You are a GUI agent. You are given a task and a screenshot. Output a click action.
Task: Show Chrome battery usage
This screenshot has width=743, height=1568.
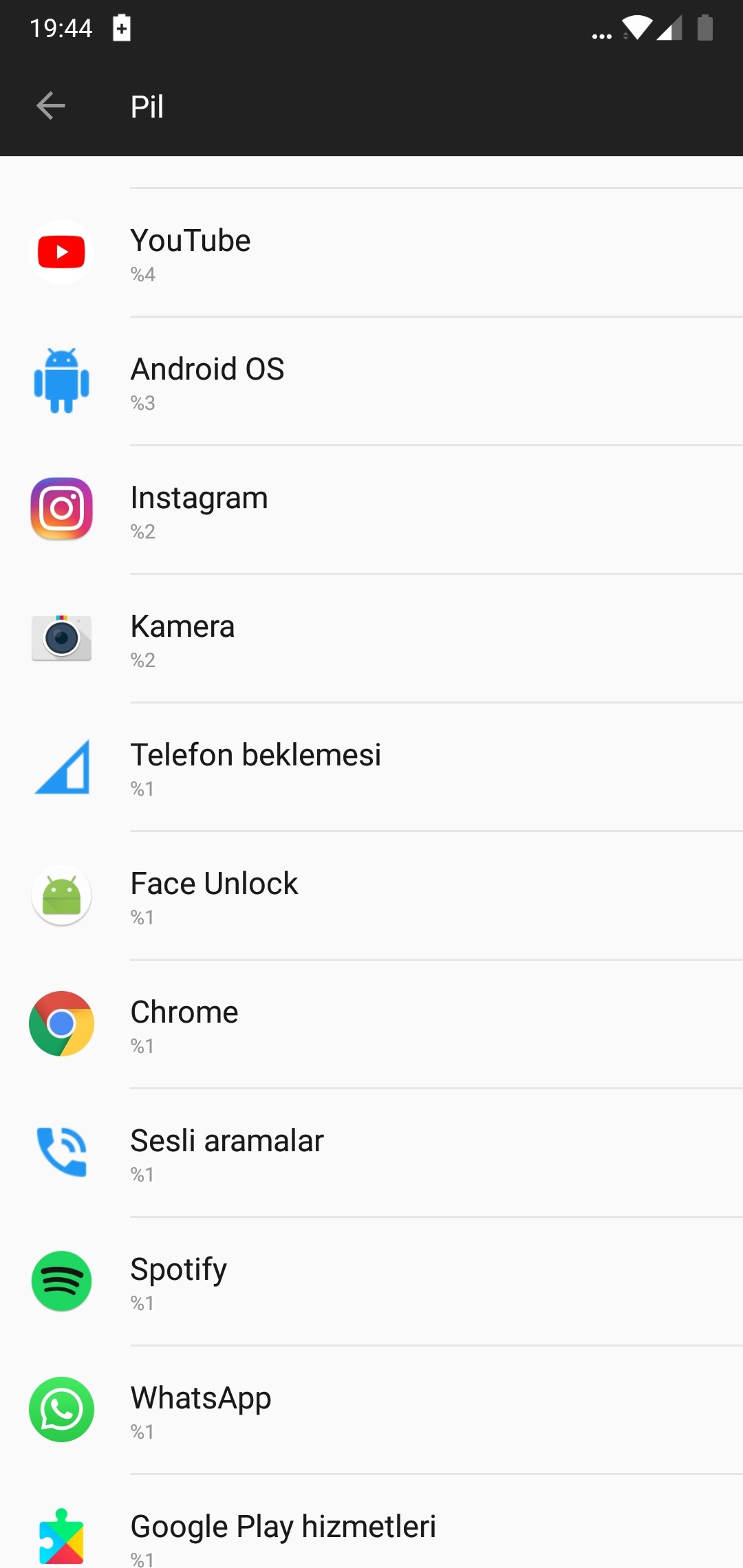tap(371, 1024)
